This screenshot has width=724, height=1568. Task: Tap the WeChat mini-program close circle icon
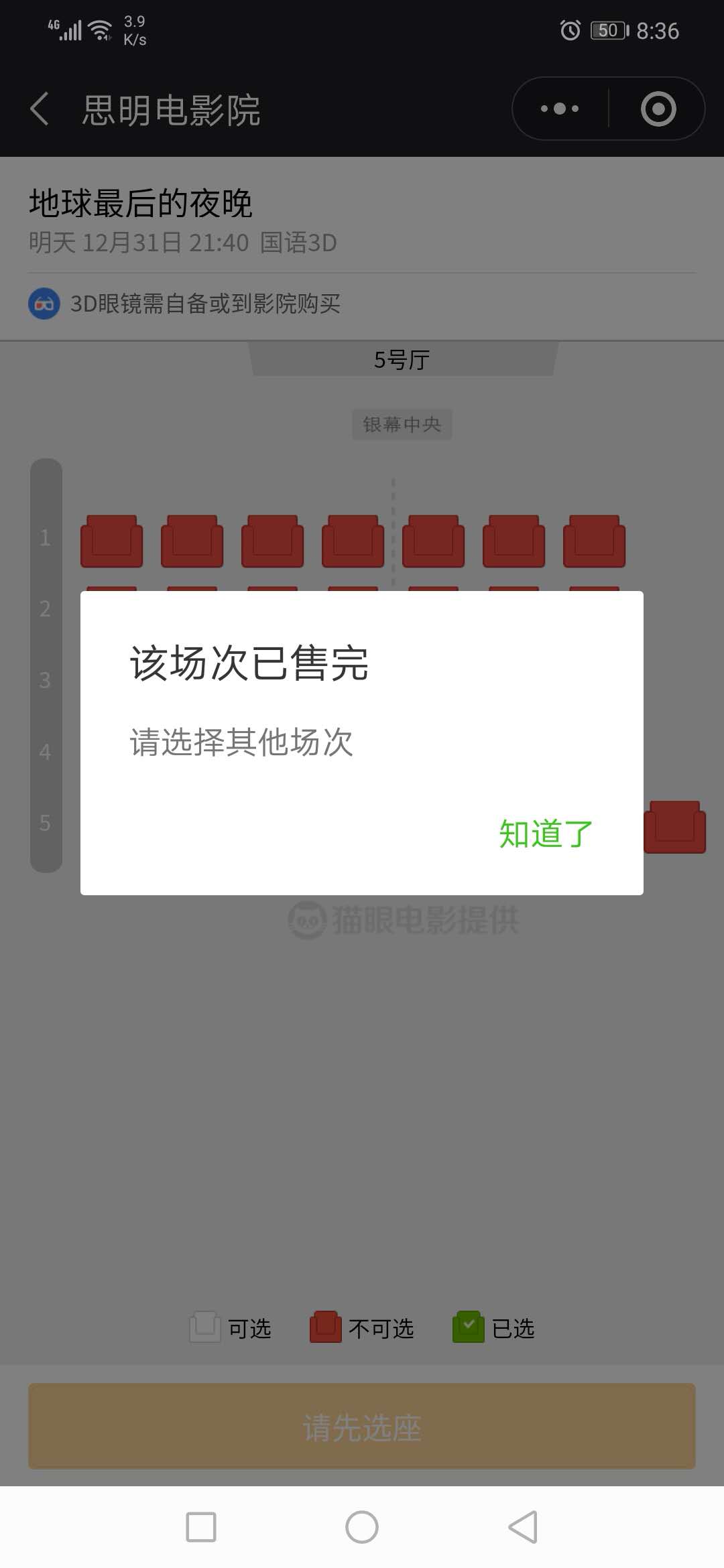[660, 108]
